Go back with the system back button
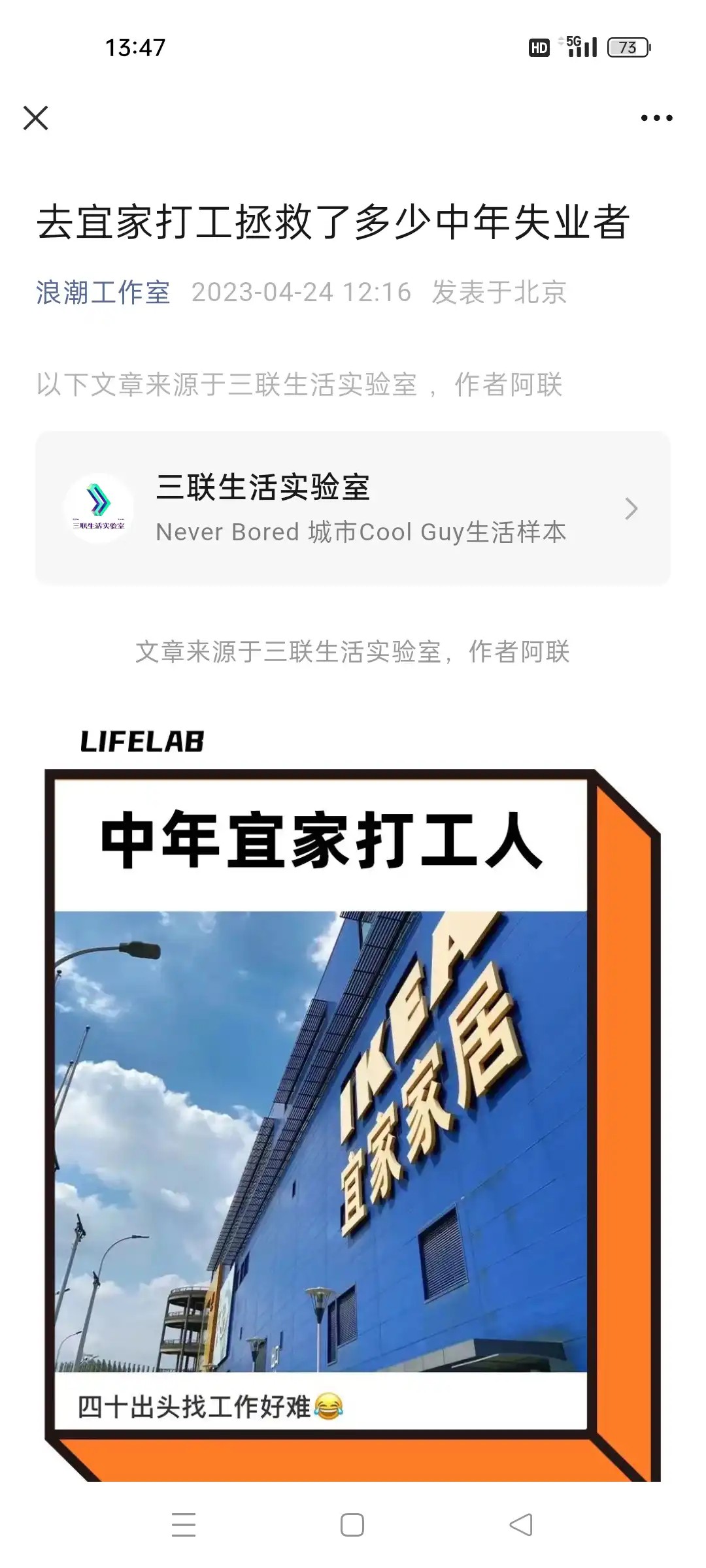This screenshot has width=706, height=1568. (x=521, y=1525)
